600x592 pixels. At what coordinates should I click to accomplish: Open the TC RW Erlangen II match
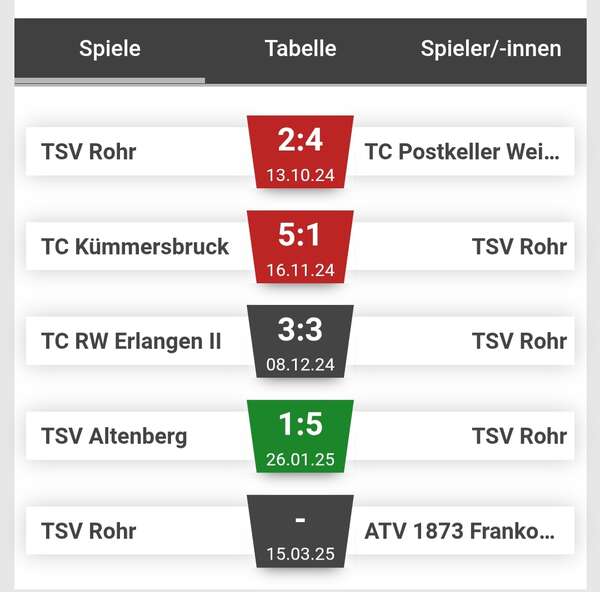click(300, 341)
